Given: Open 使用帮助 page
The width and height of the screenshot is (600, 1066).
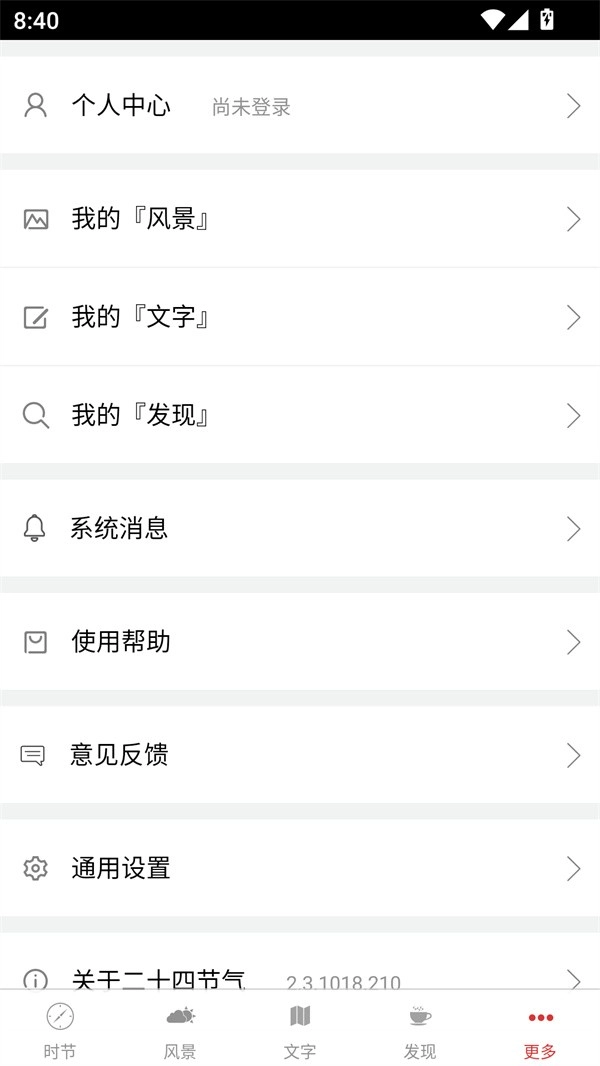Looking at the screenshot, I should click(300, 642).
